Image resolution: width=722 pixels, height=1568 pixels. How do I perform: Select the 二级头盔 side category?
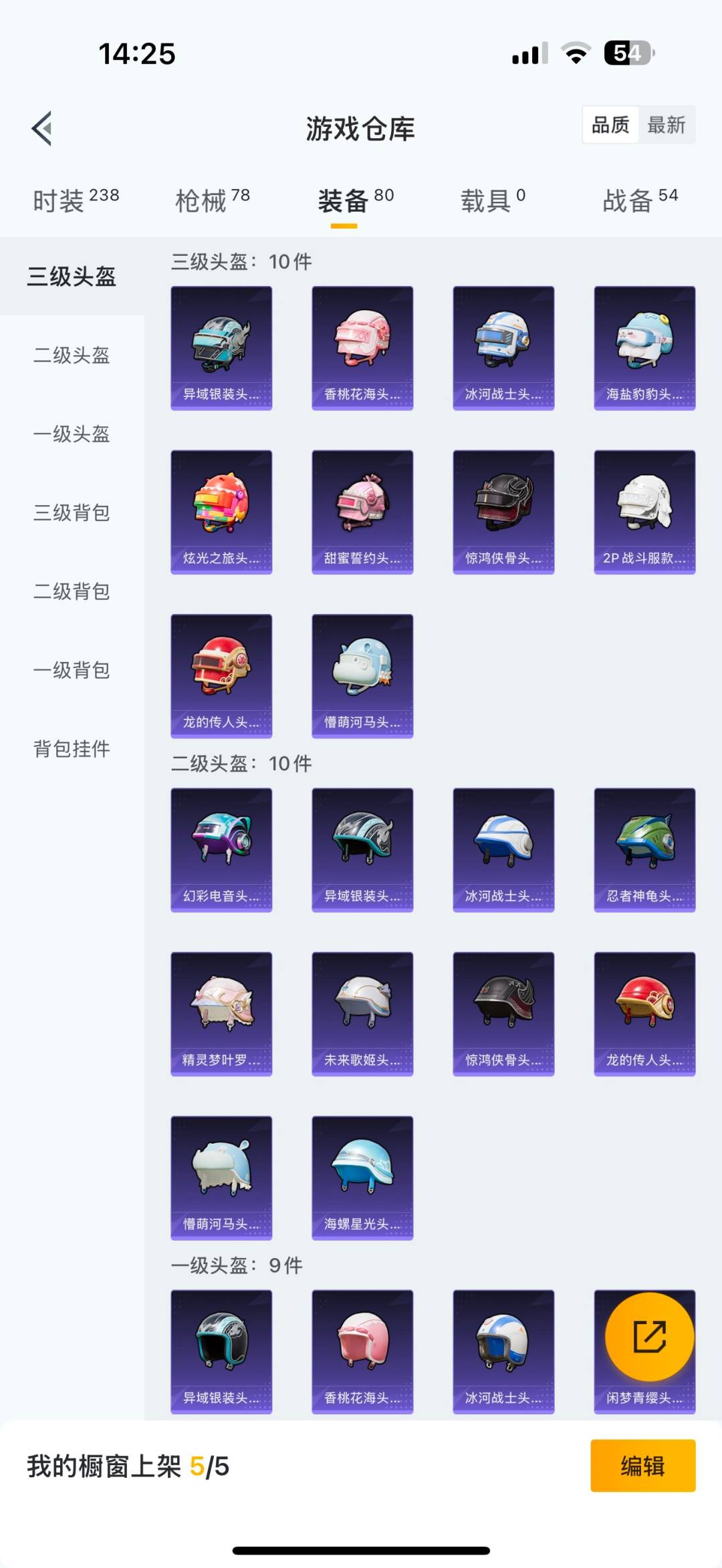click(x=72, y=355)
